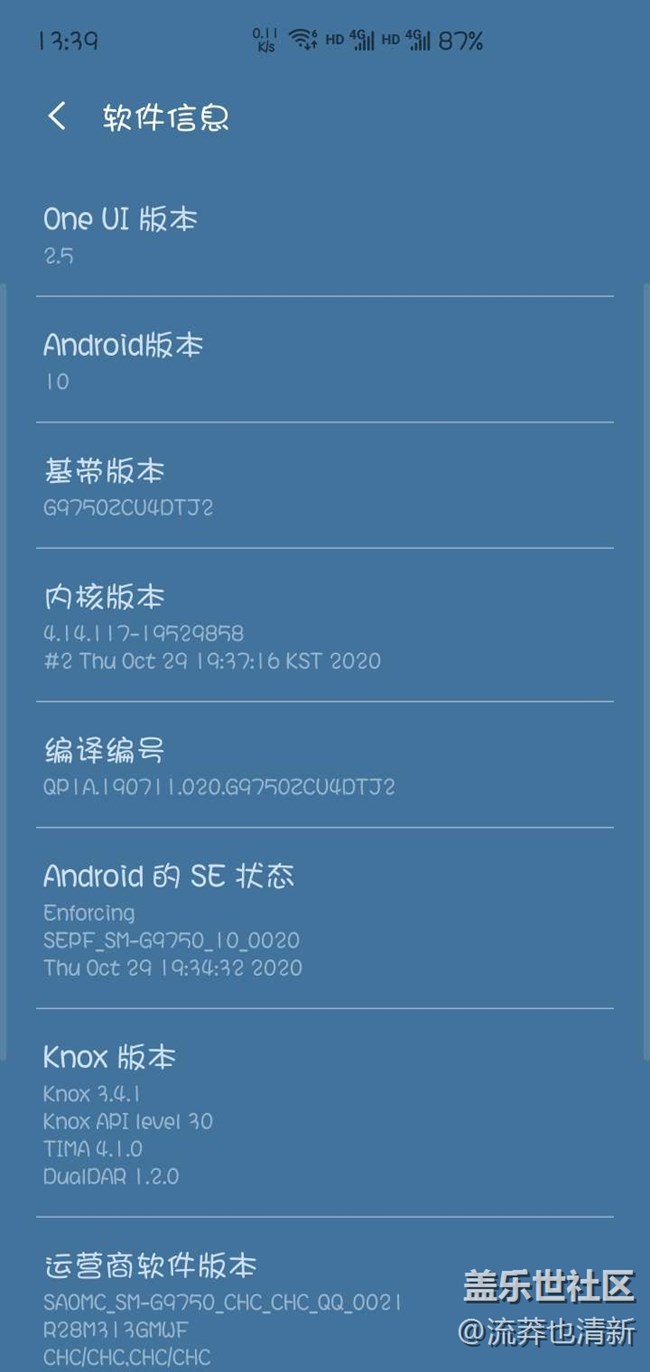Tap the Android版本 row
The height and width of the screenshot is (1372, 650).
tap(324, 361)
